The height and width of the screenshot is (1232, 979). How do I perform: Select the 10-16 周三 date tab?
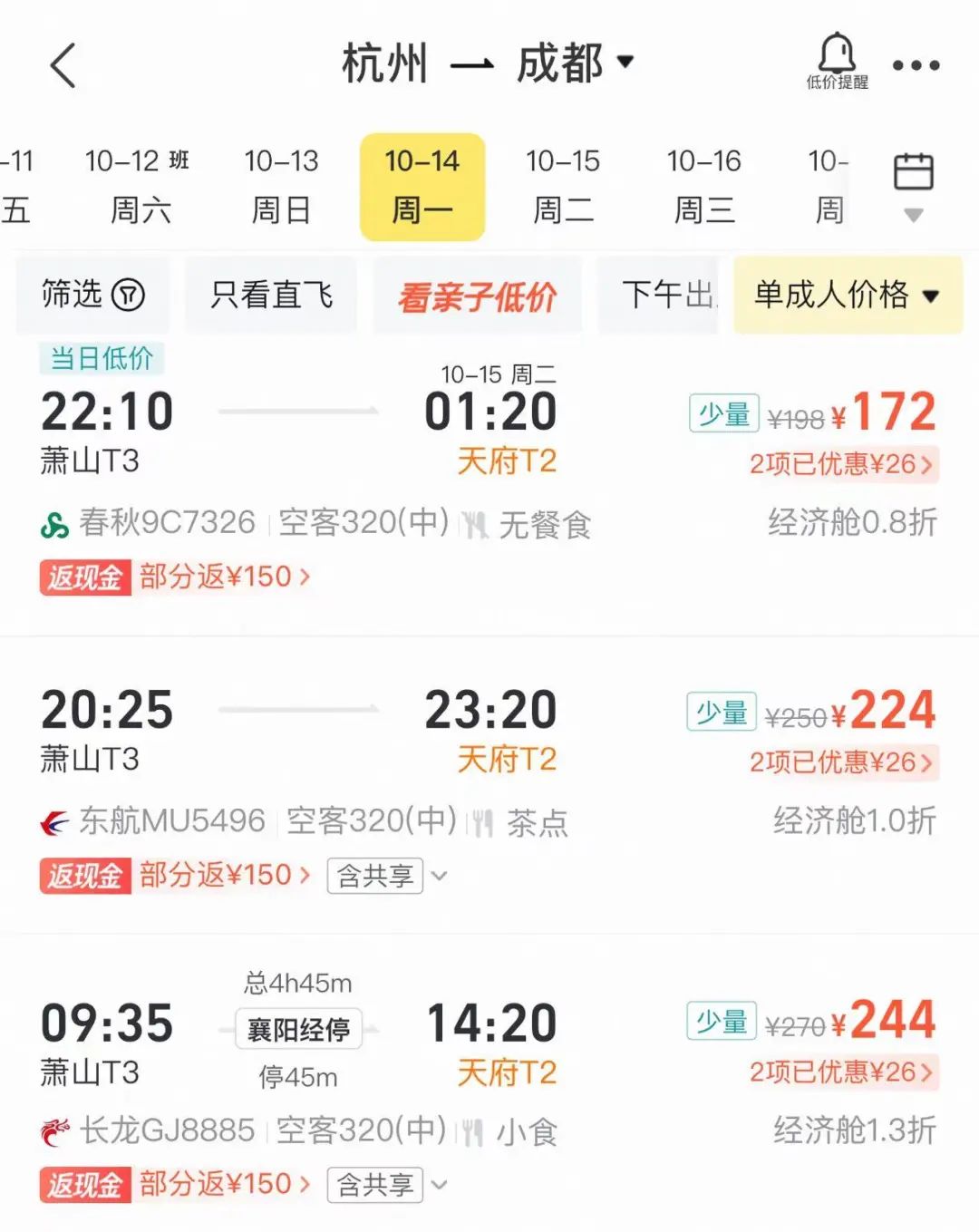coord(703,187)
